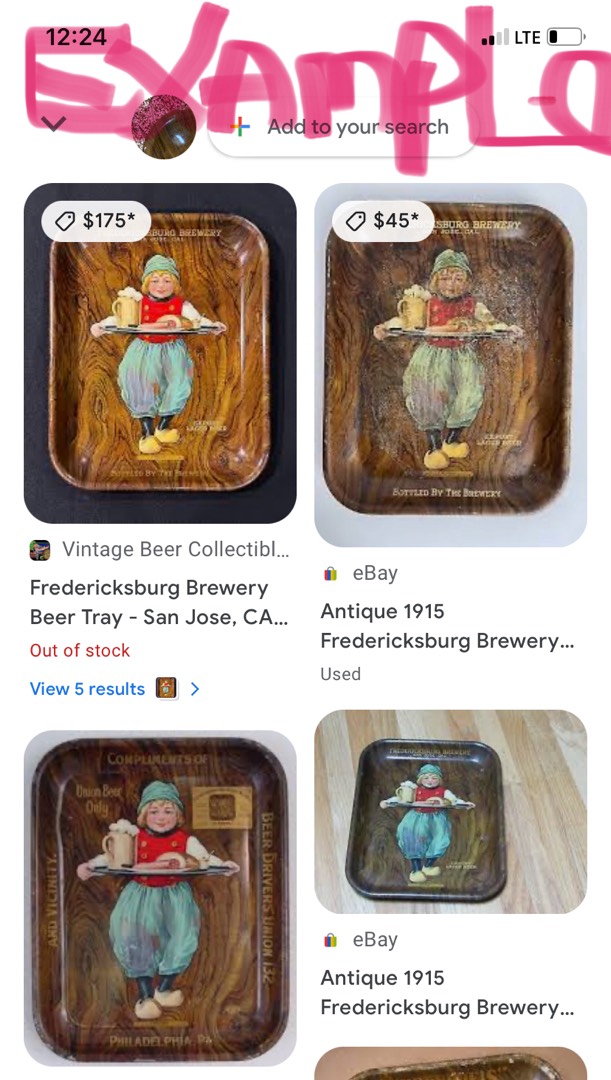Image resolution: width=611 pixels, height=1080 pixels.
Task: Open the Beer Drivers Union Philadelphia tray image
Action: click(160, 898)
